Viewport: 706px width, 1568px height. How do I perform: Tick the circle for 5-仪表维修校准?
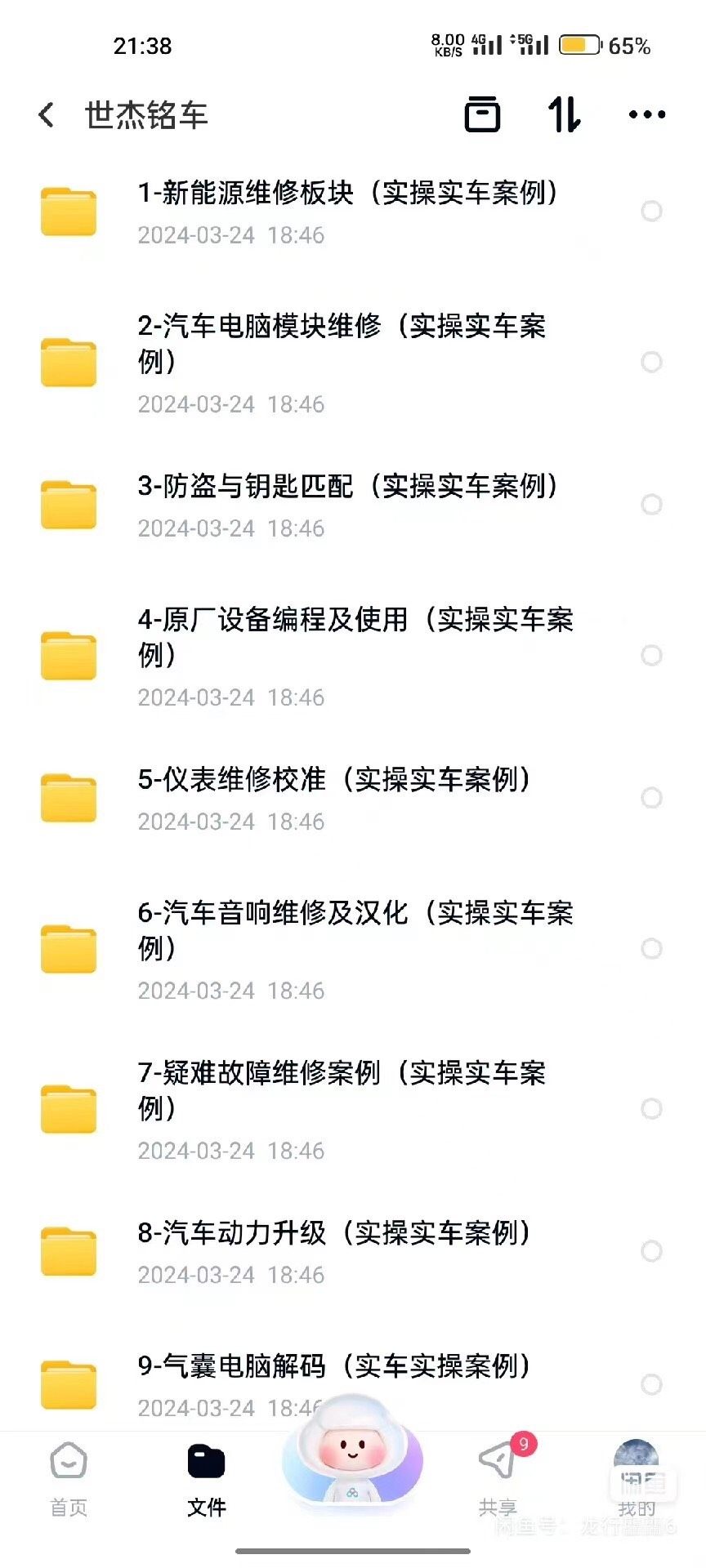pyautogui.click(x=651, y=798)
